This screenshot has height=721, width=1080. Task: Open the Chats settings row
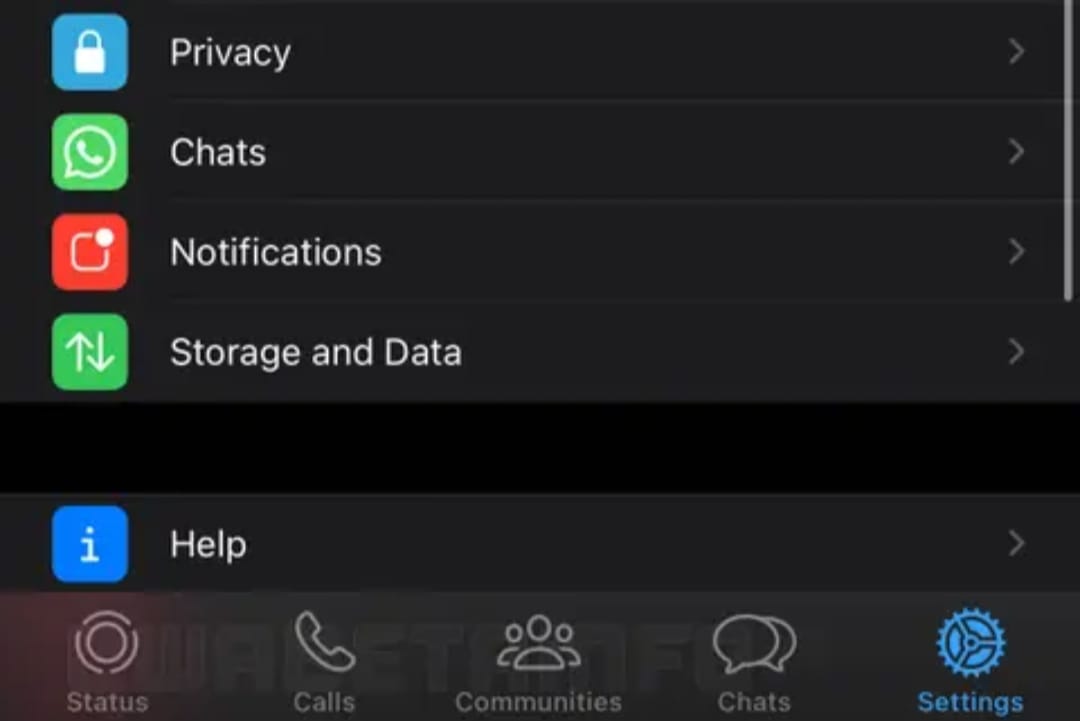(540, 152)
